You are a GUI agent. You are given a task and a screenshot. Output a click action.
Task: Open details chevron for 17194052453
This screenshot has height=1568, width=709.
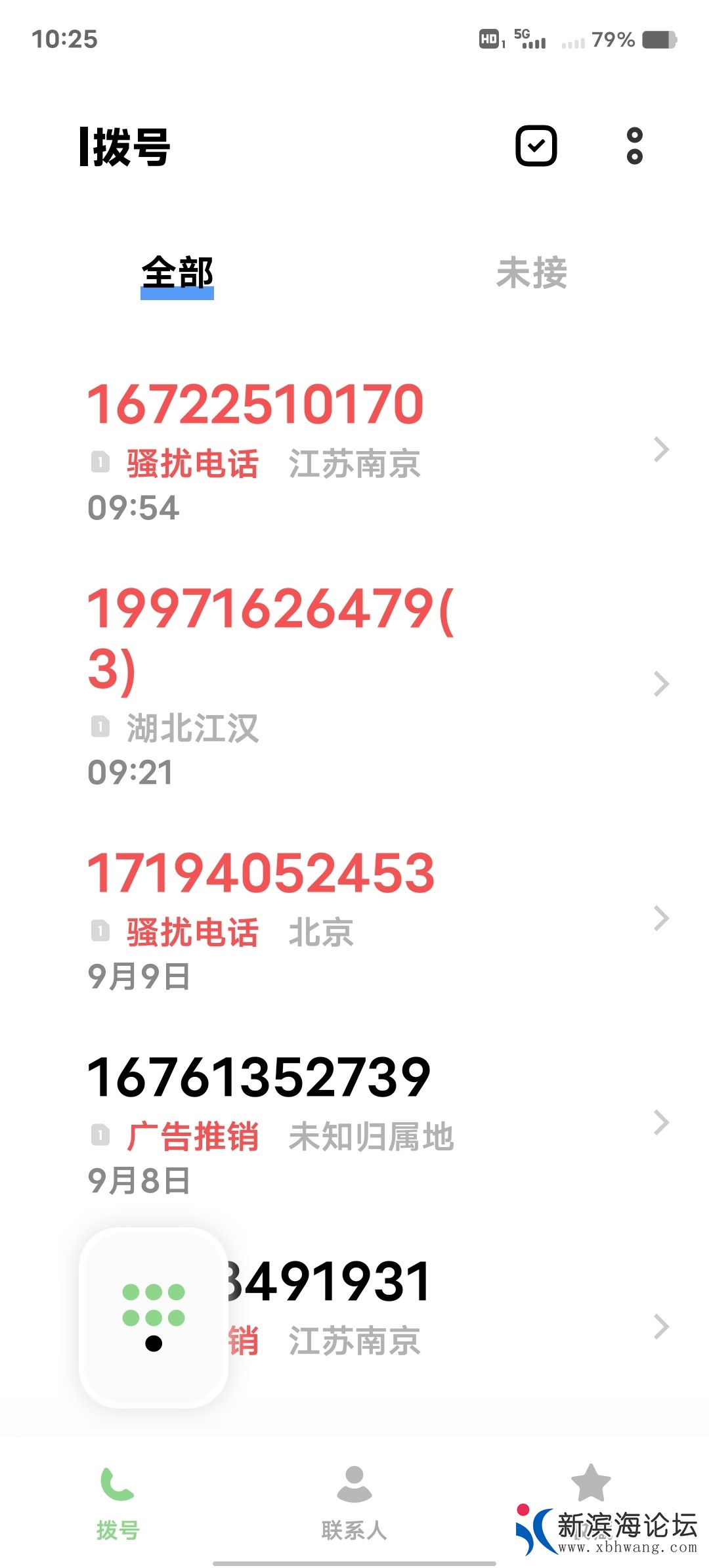pyautogui.click(x=661, y=918)
